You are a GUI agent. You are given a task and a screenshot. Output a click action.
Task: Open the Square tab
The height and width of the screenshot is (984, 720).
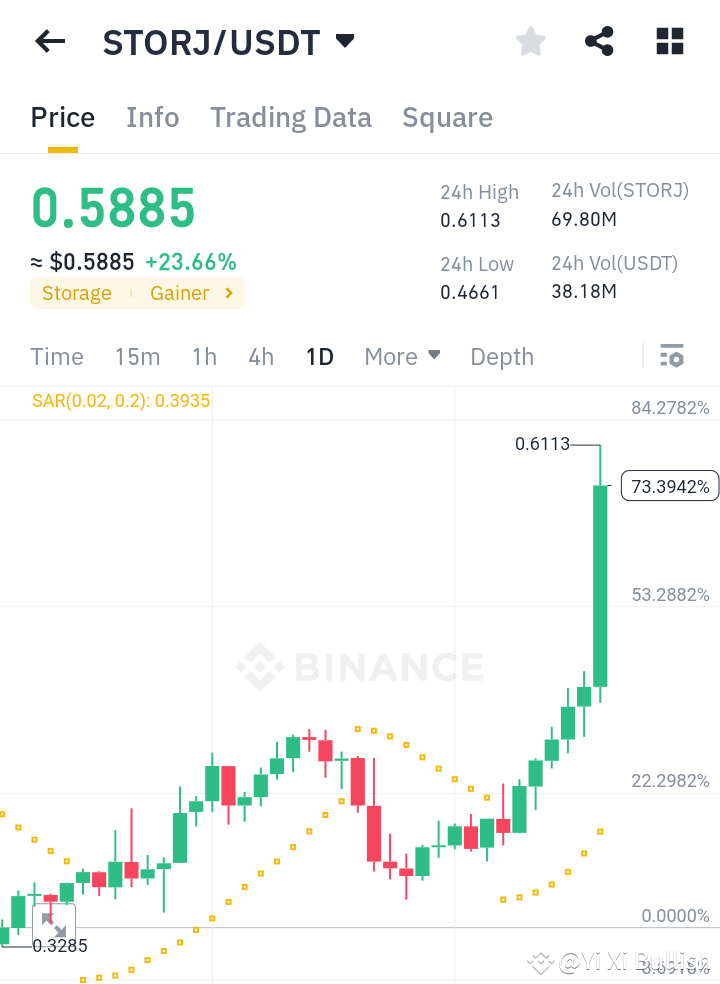tap(447, 117)
